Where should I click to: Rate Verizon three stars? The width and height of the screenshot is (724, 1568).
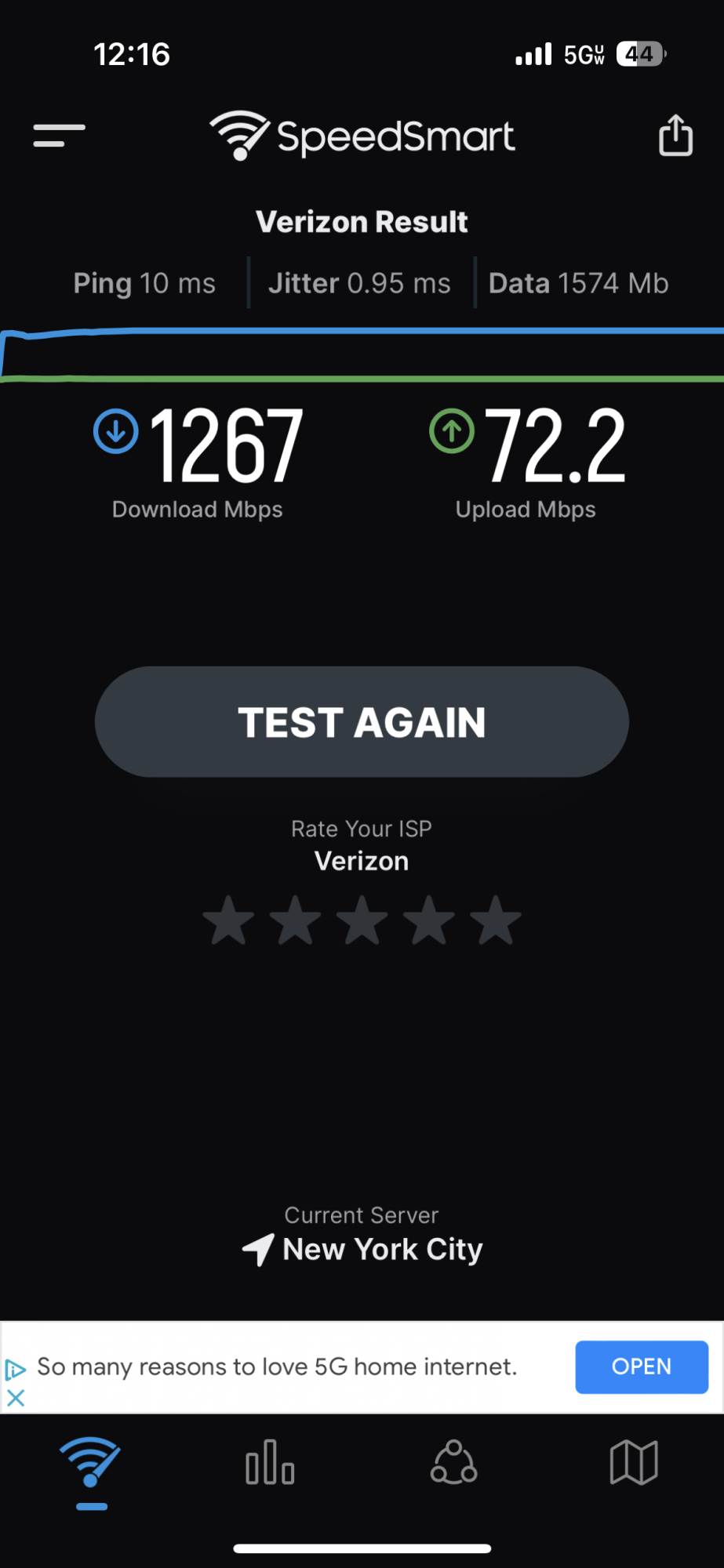point(362,920)
